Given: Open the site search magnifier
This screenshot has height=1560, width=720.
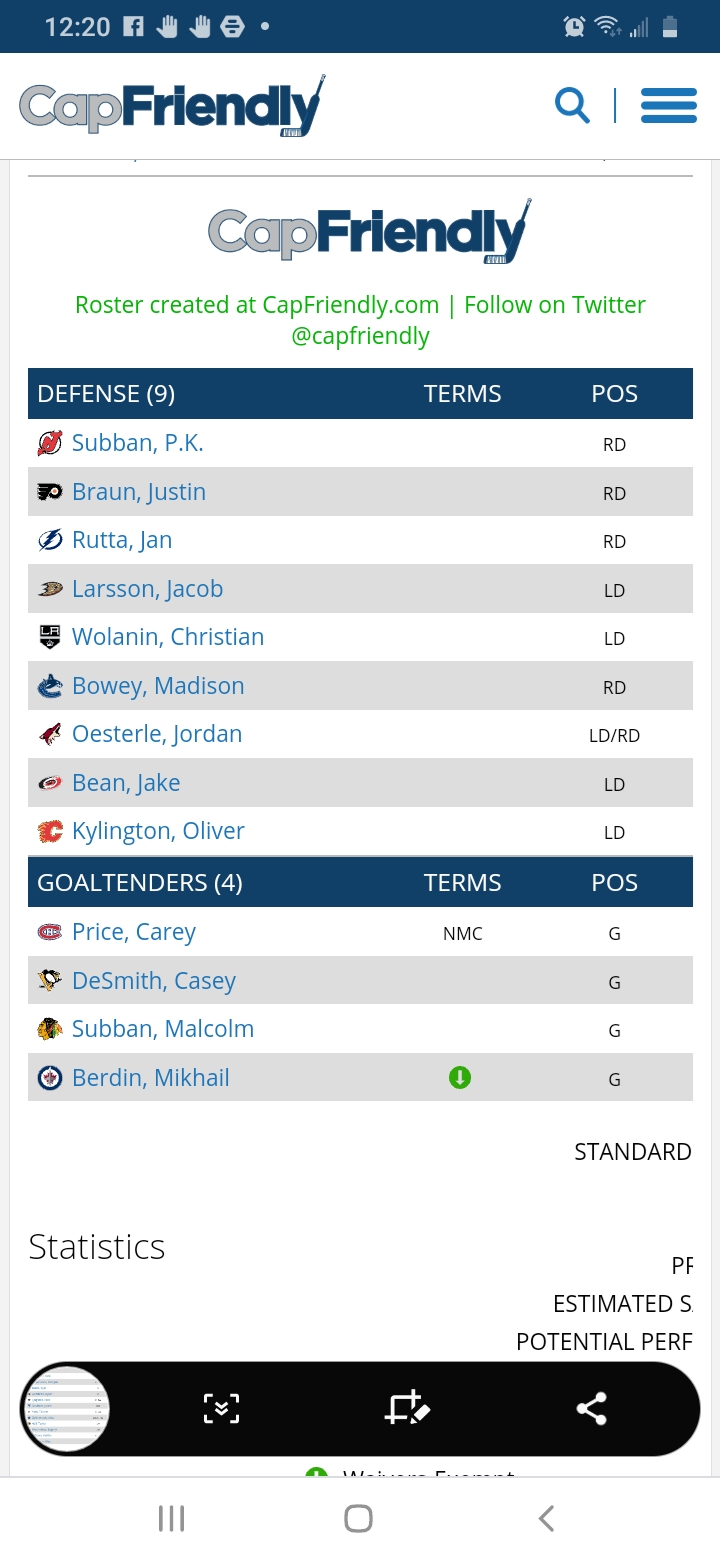Looking at the screenshot, I should [572, 105].
